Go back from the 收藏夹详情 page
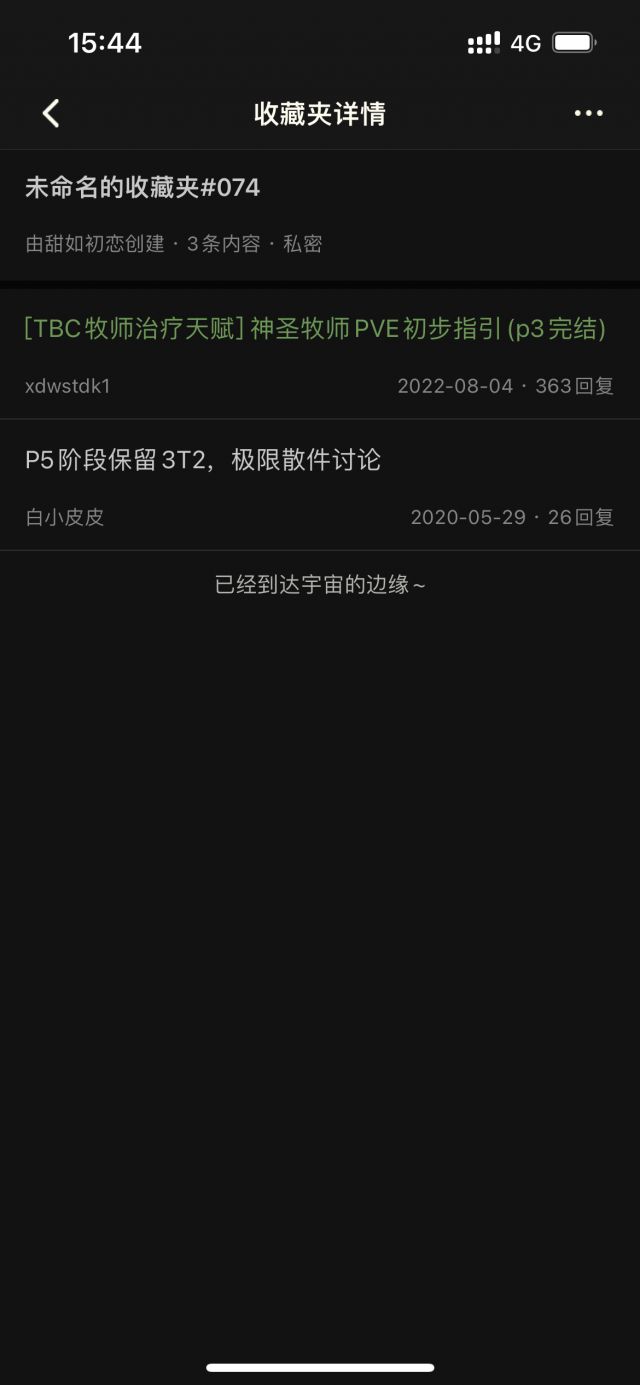 pyautogui.click(x=51, y=113)
